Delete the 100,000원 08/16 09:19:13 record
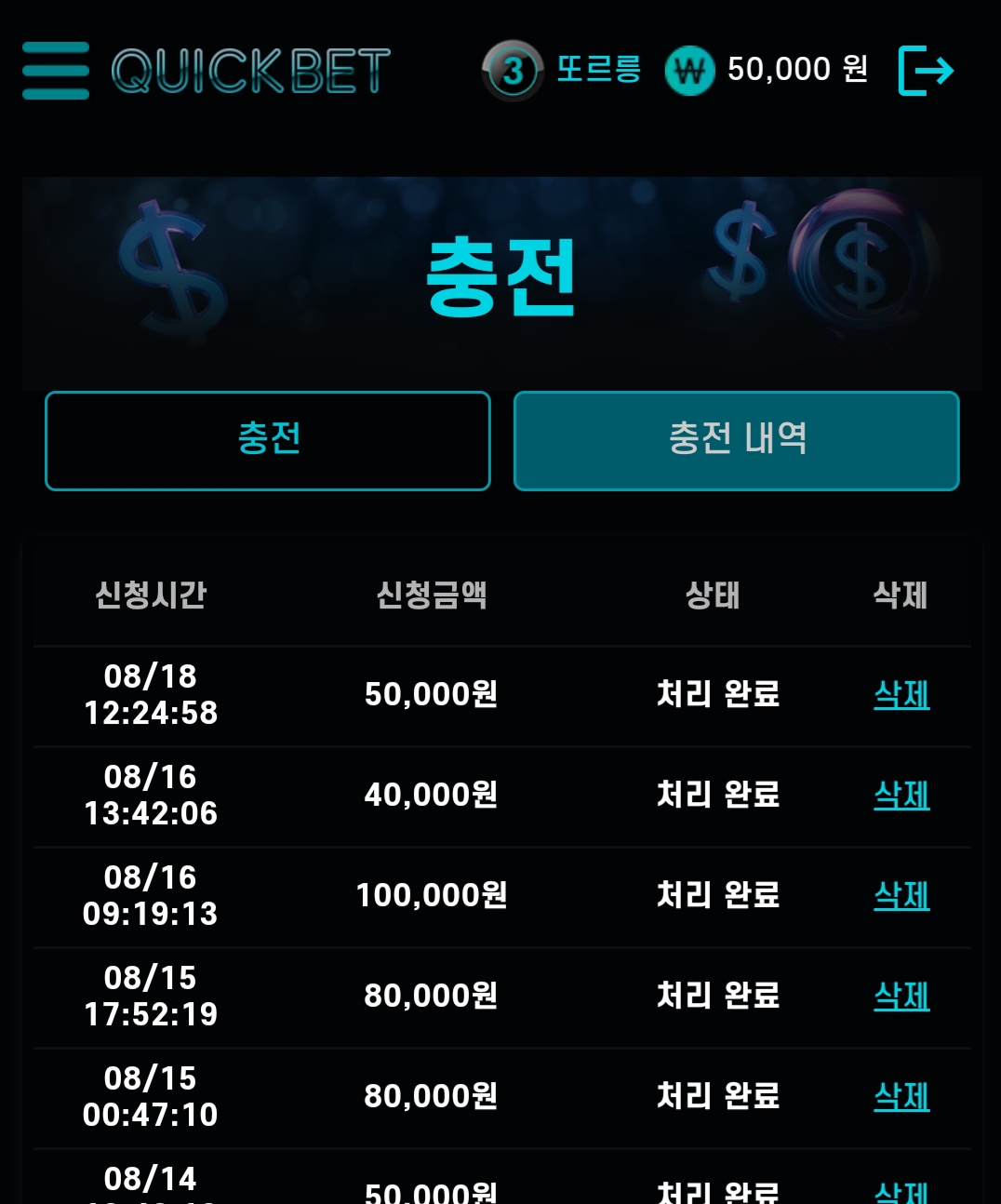The width and height of the screenshot is (1001, 1204). (901, 896)
